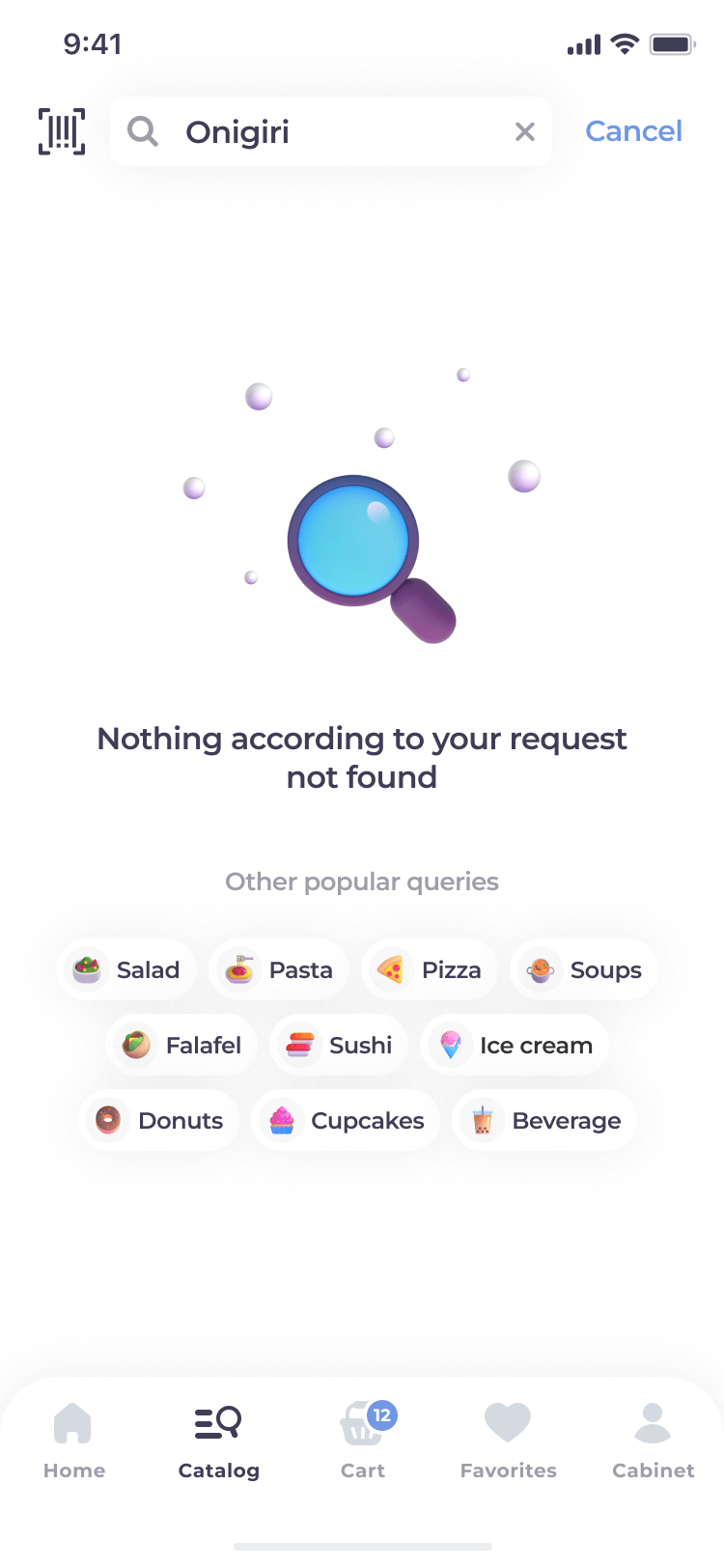724x1568 pixels.
Task: Select the Sushi chip
Action: pos(338,1045)
